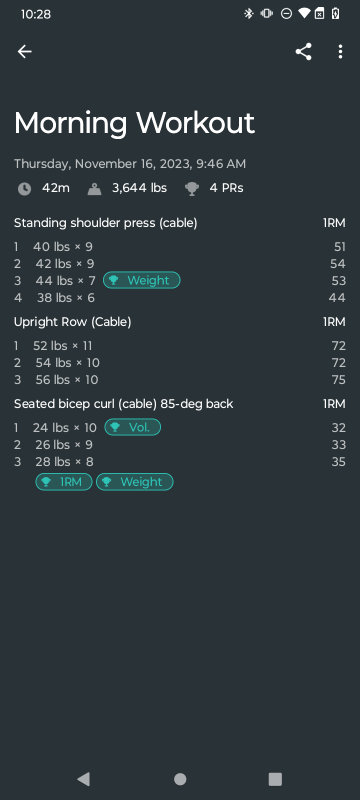
Task: Open Seated bicep curl (cable) exercise
Action: coord(123,404)
